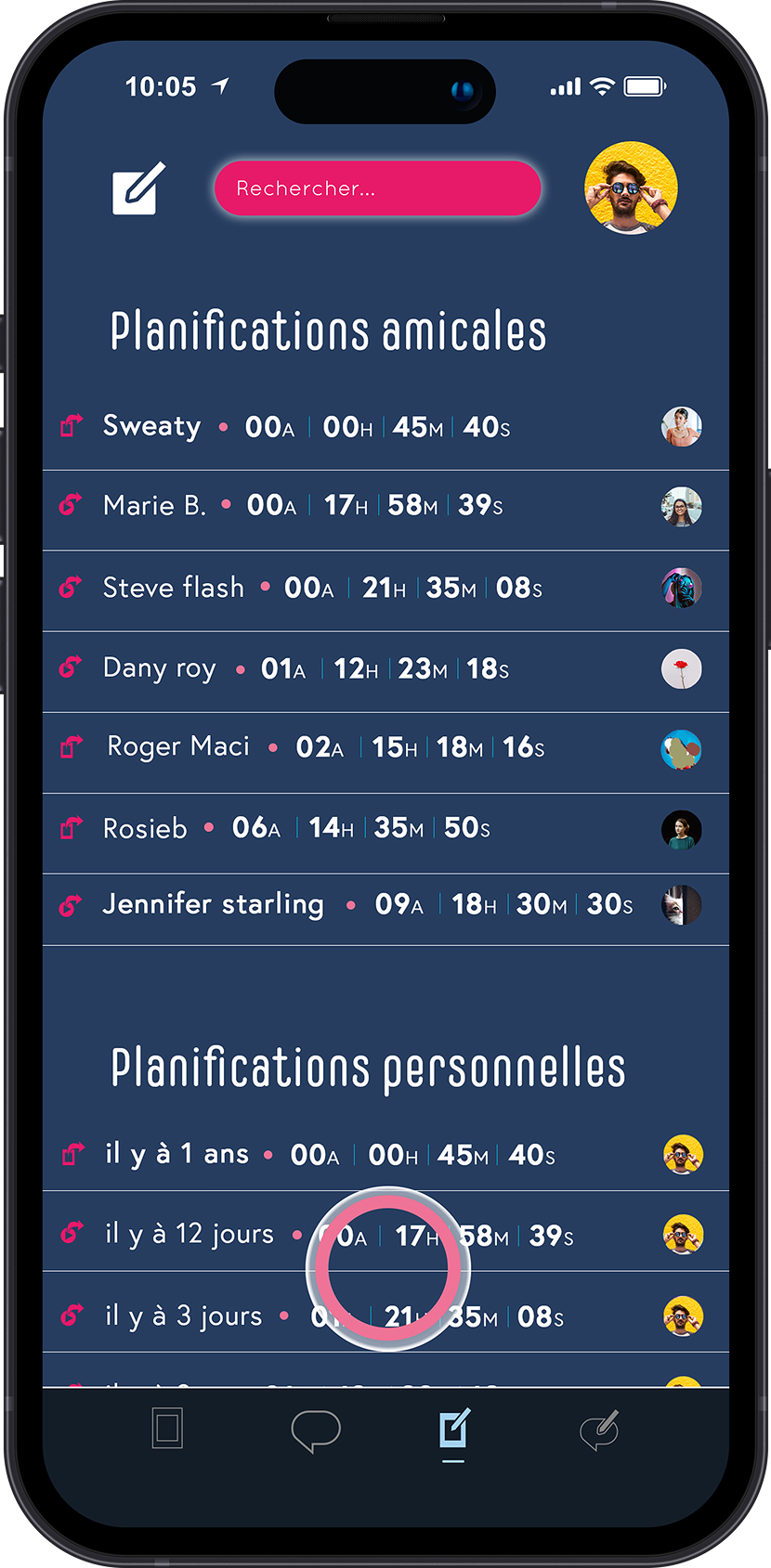Viewport: 771px width, 1568px height.
Task: Open Roger Maci's avatar thumbnail
Action: pos(682,748)
